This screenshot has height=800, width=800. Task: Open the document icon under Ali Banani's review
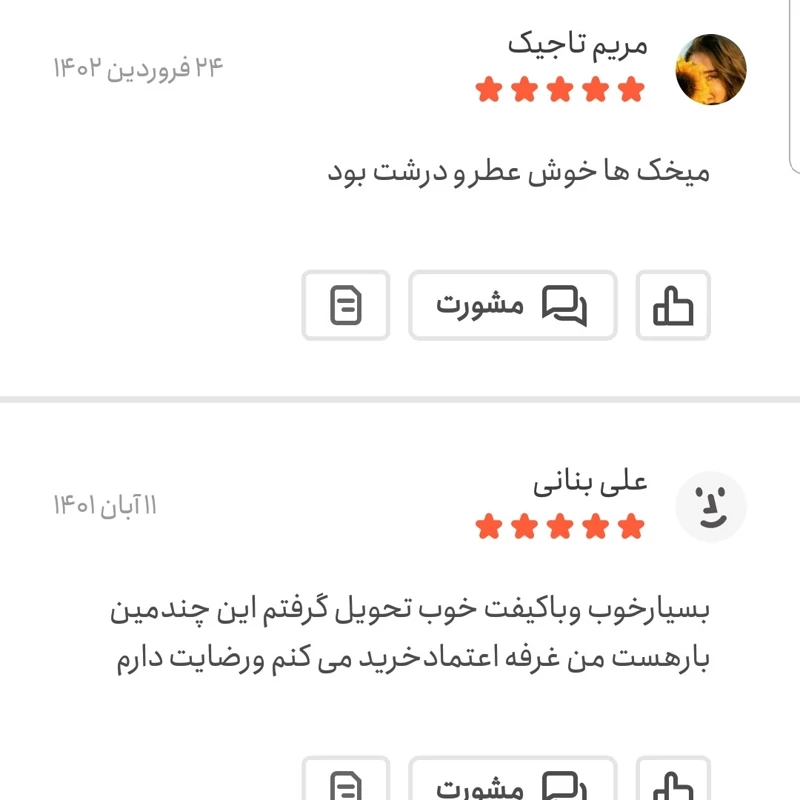(x=346, y=784)
